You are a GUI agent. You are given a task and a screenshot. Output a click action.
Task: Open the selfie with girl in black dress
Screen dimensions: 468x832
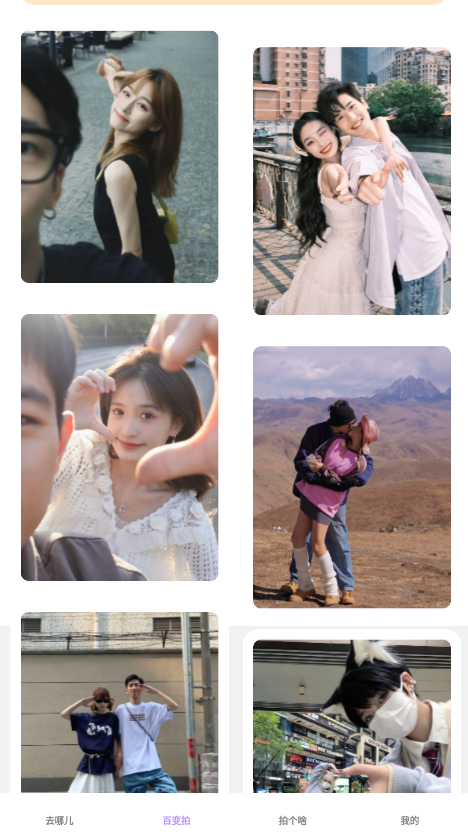(x=119, y=157)
